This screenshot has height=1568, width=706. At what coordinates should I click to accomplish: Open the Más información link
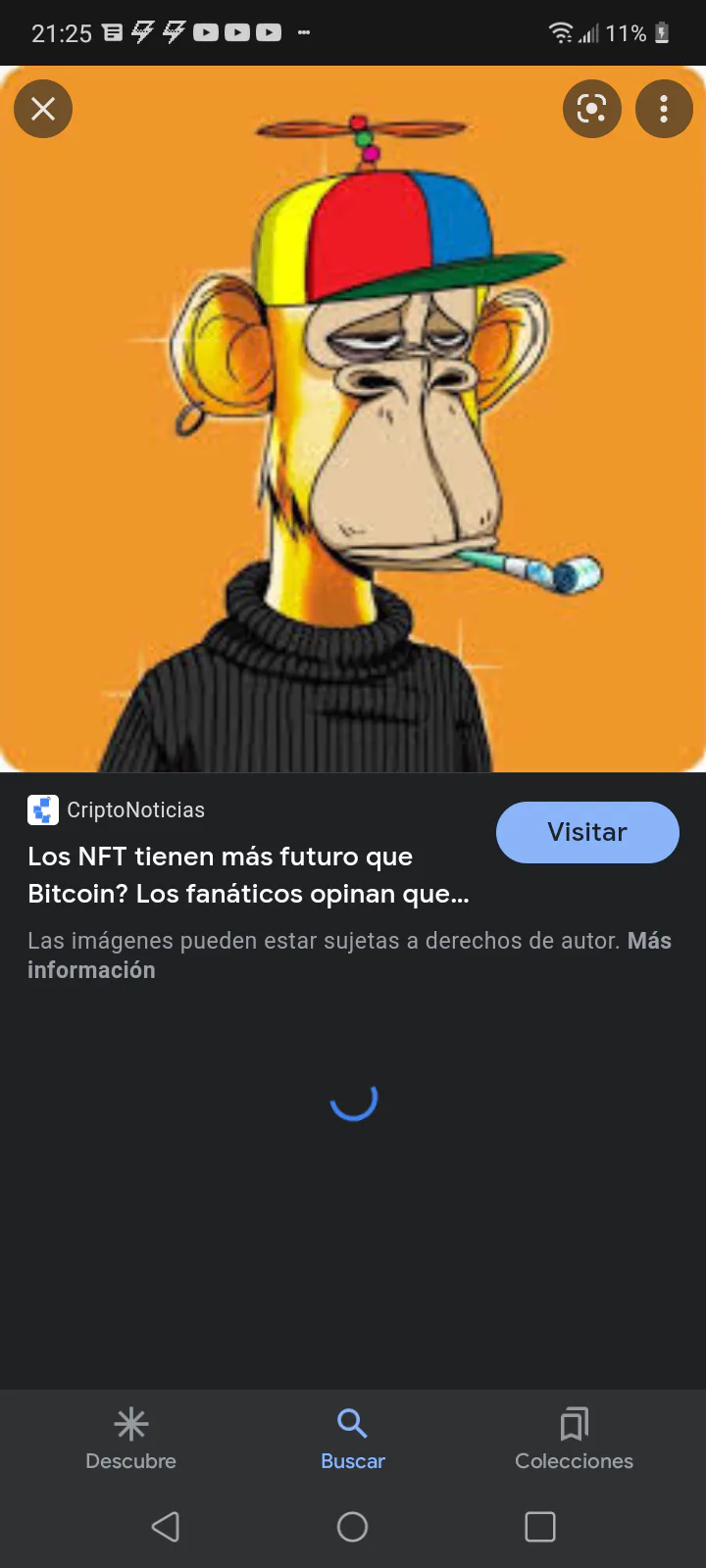91,970
